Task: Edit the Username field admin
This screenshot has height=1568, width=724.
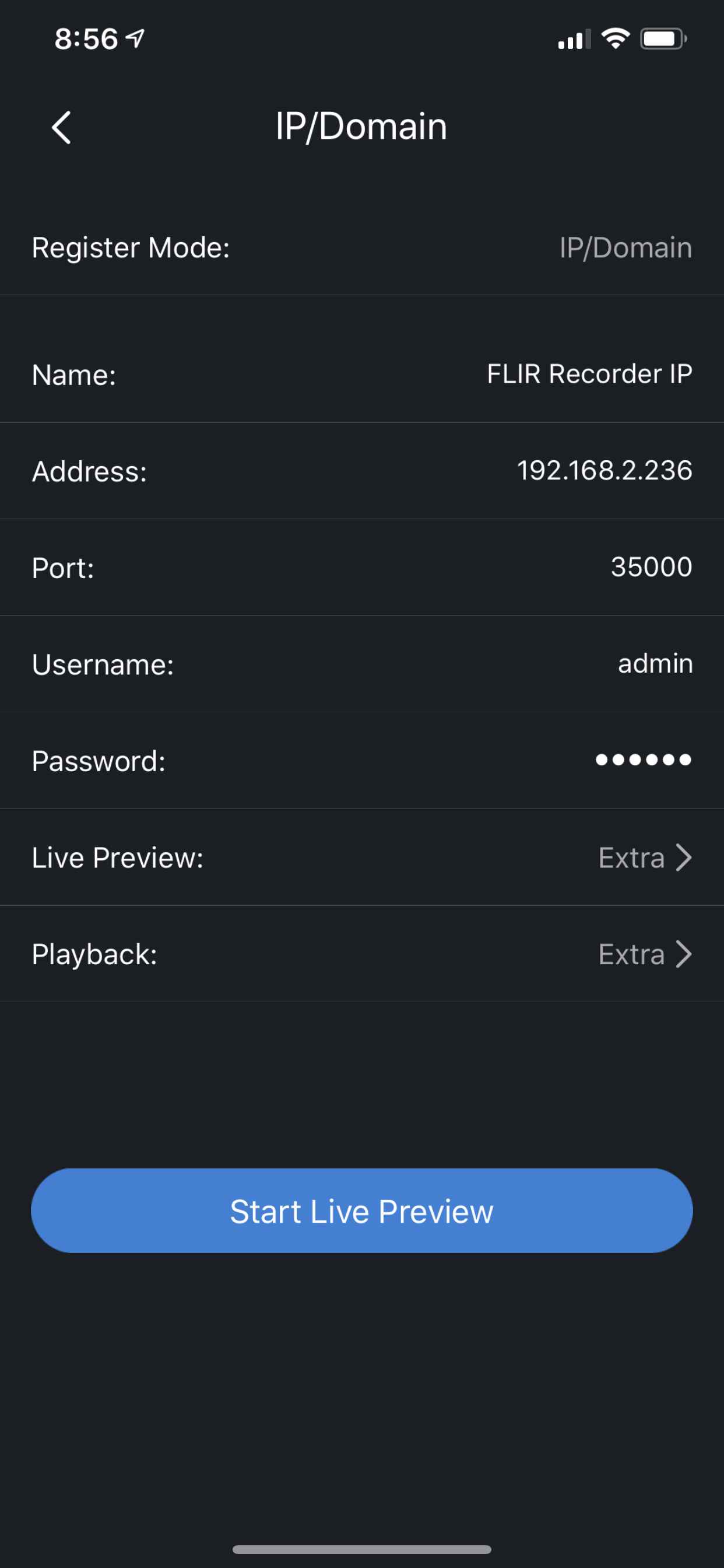Action: click(655, 663)
